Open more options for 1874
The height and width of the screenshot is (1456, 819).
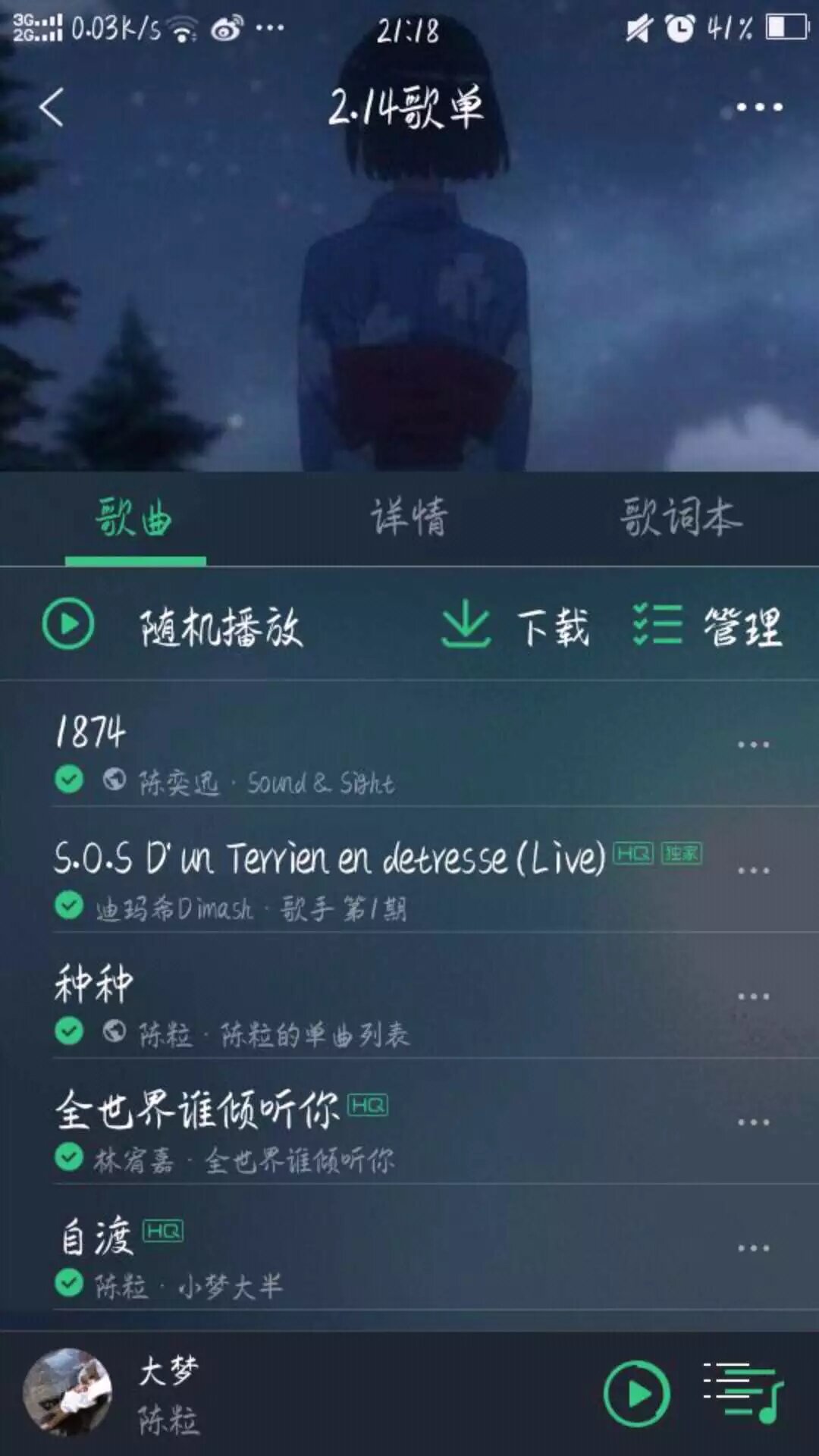[753, 745]
